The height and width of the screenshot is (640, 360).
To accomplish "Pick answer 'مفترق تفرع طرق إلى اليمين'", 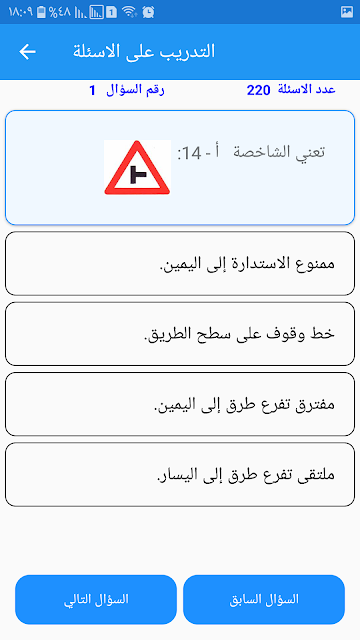I will pyautogui.click(x=180, y=404).
